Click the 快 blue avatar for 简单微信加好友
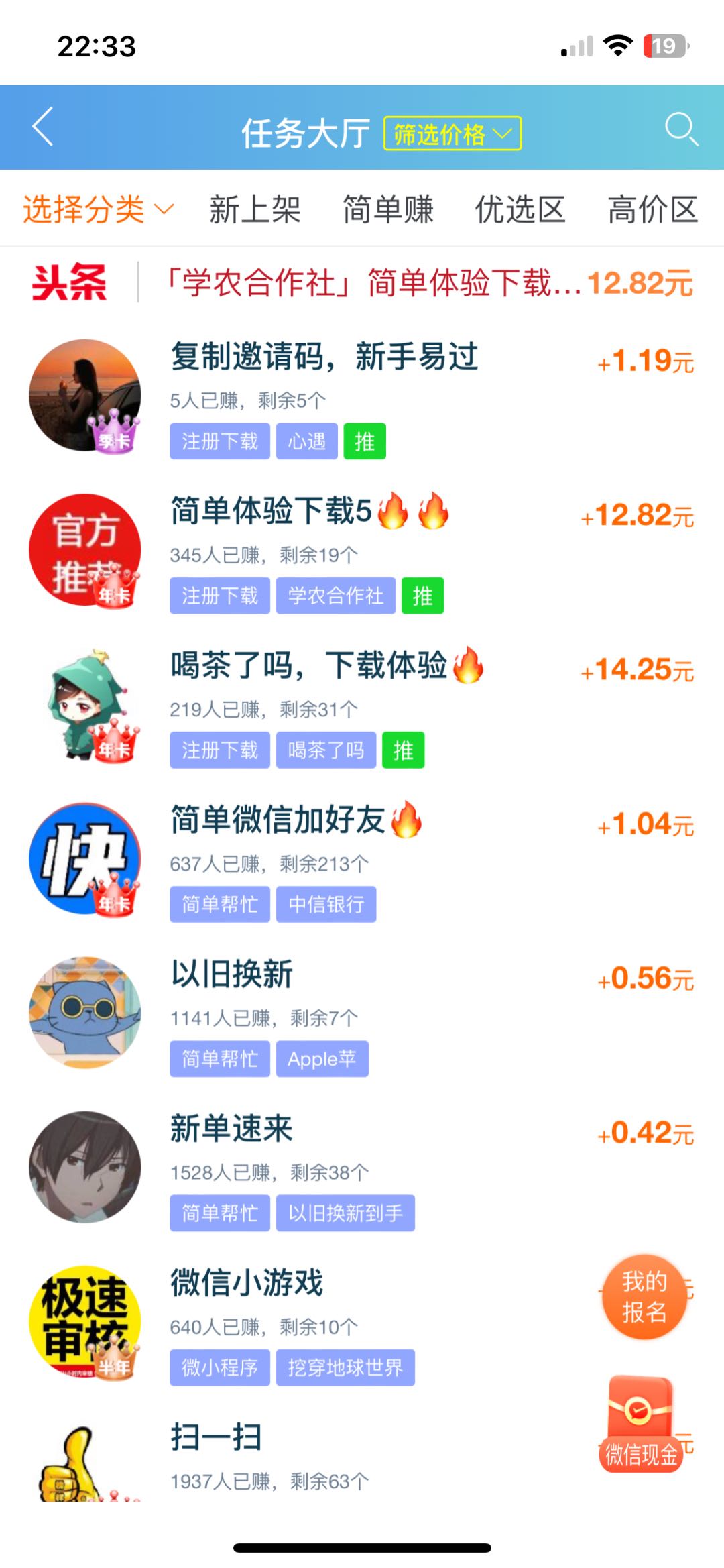This screenshot has height=1568, width=724. click(84, 860)
